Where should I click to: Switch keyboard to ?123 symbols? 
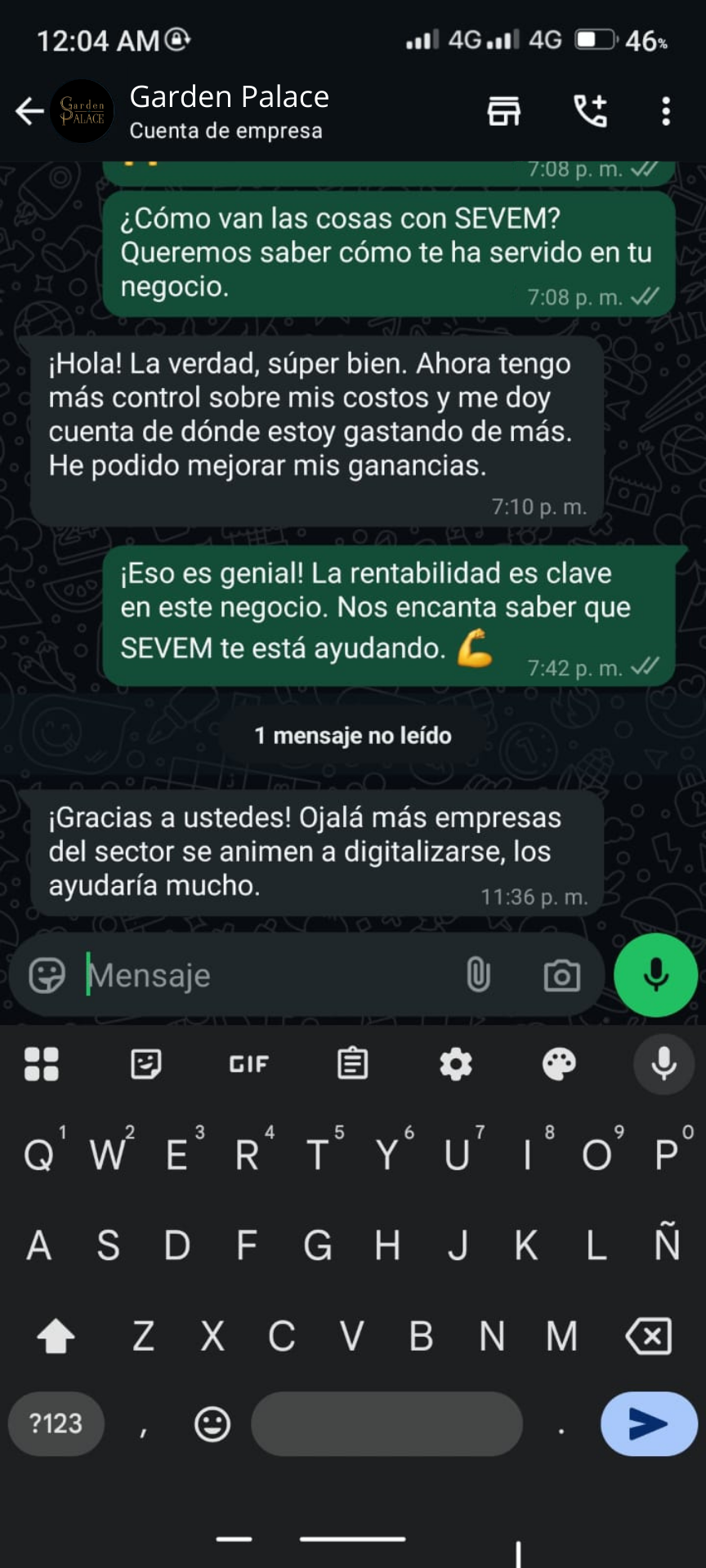(x=56, y=1423)
